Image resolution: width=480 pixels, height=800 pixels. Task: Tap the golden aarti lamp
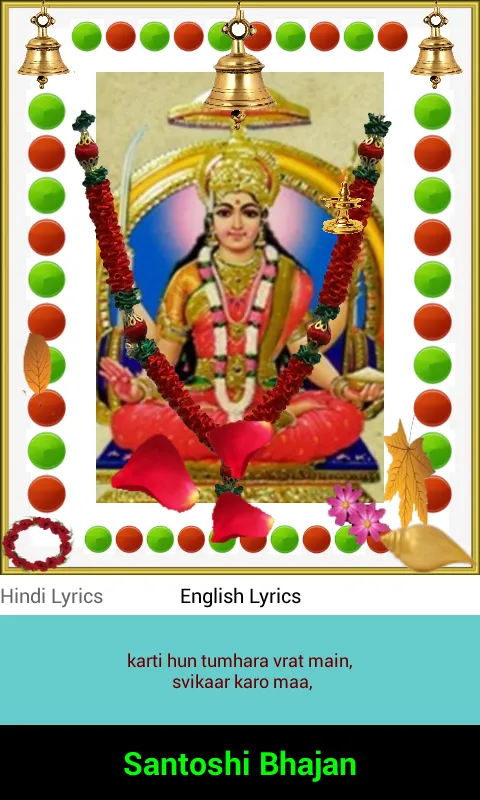pyautogui.click(x=342, y=208)
